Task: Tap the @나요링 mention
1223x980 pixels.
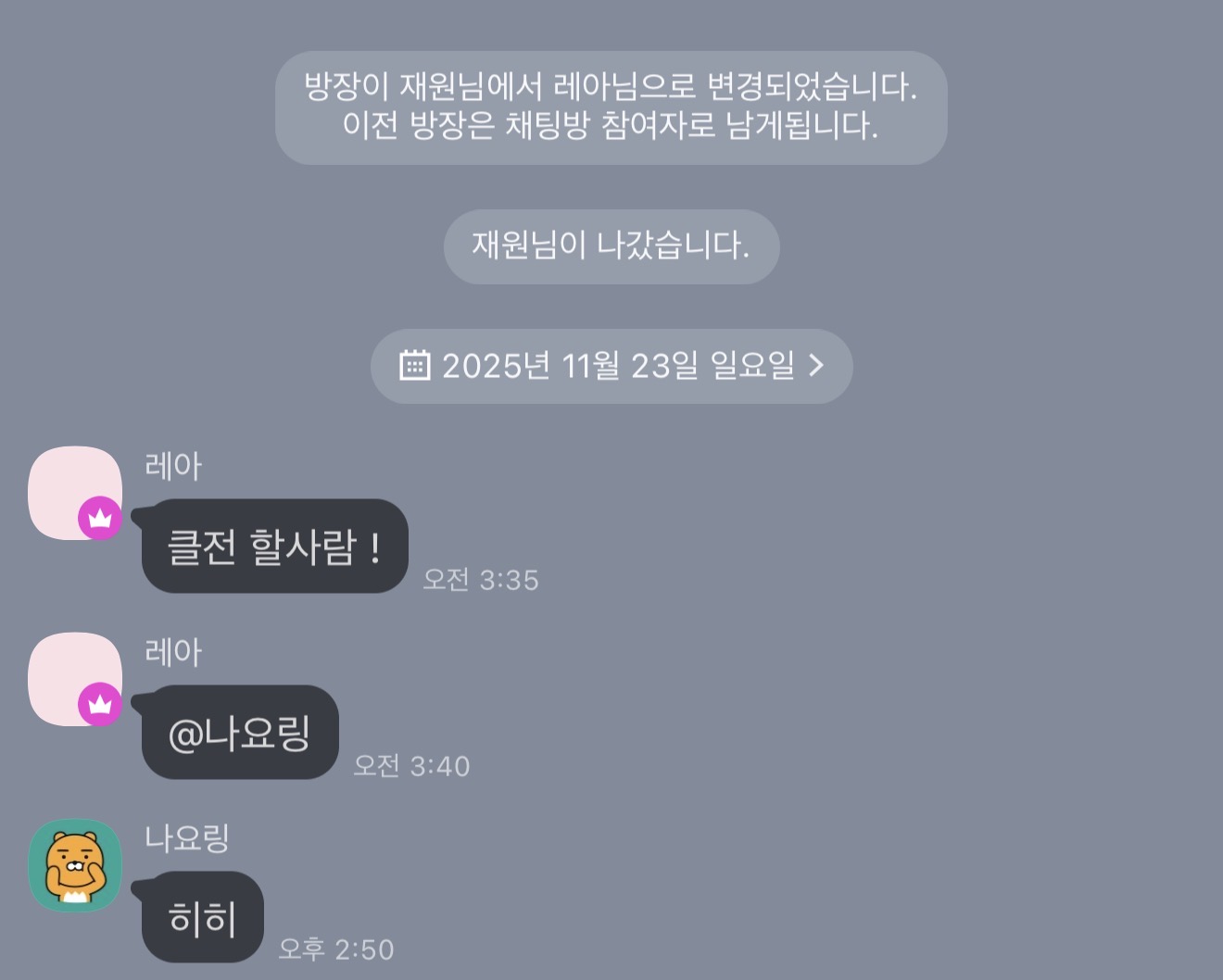Action: (239, 733)
